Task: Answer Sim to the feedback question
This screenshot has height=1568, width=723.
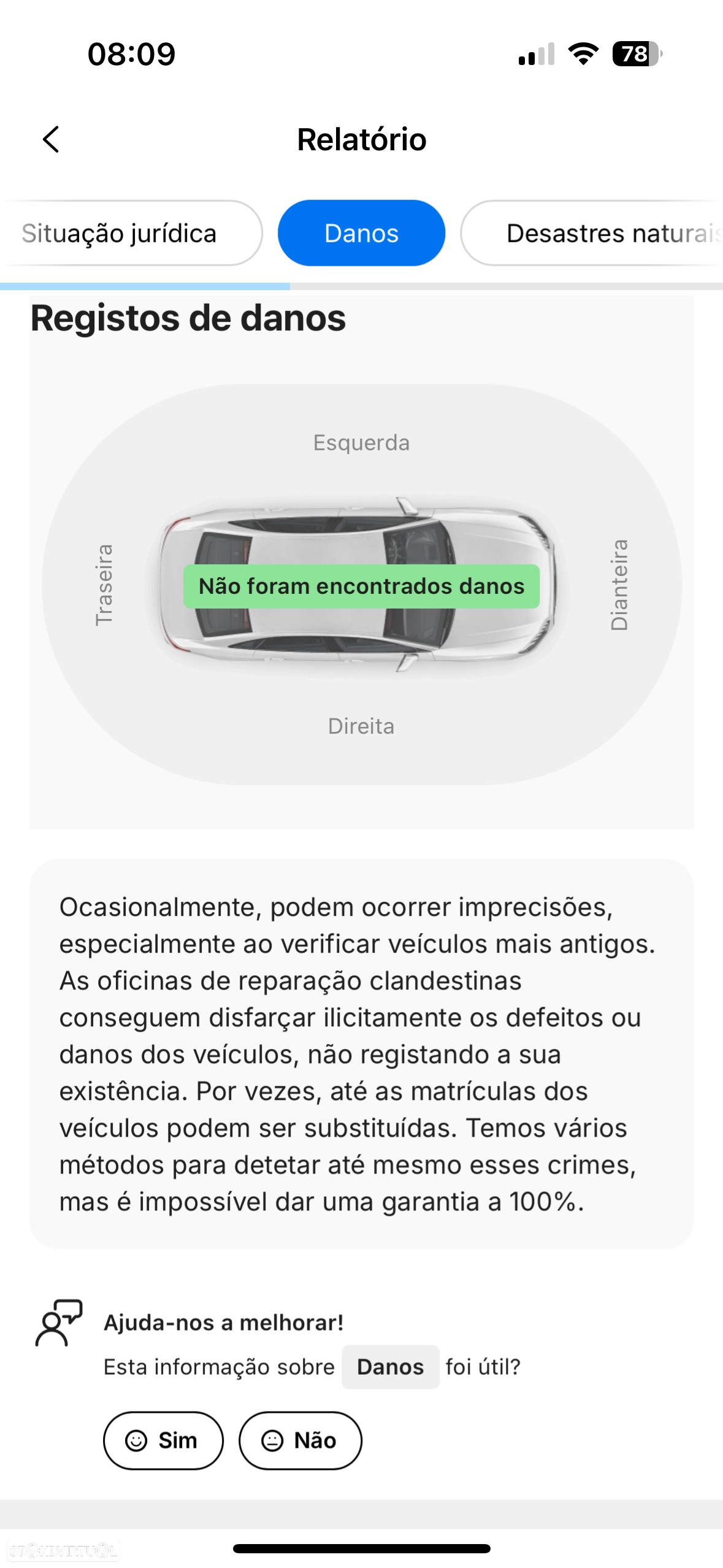Action: pyautogui.click(x=163, y=1440)
